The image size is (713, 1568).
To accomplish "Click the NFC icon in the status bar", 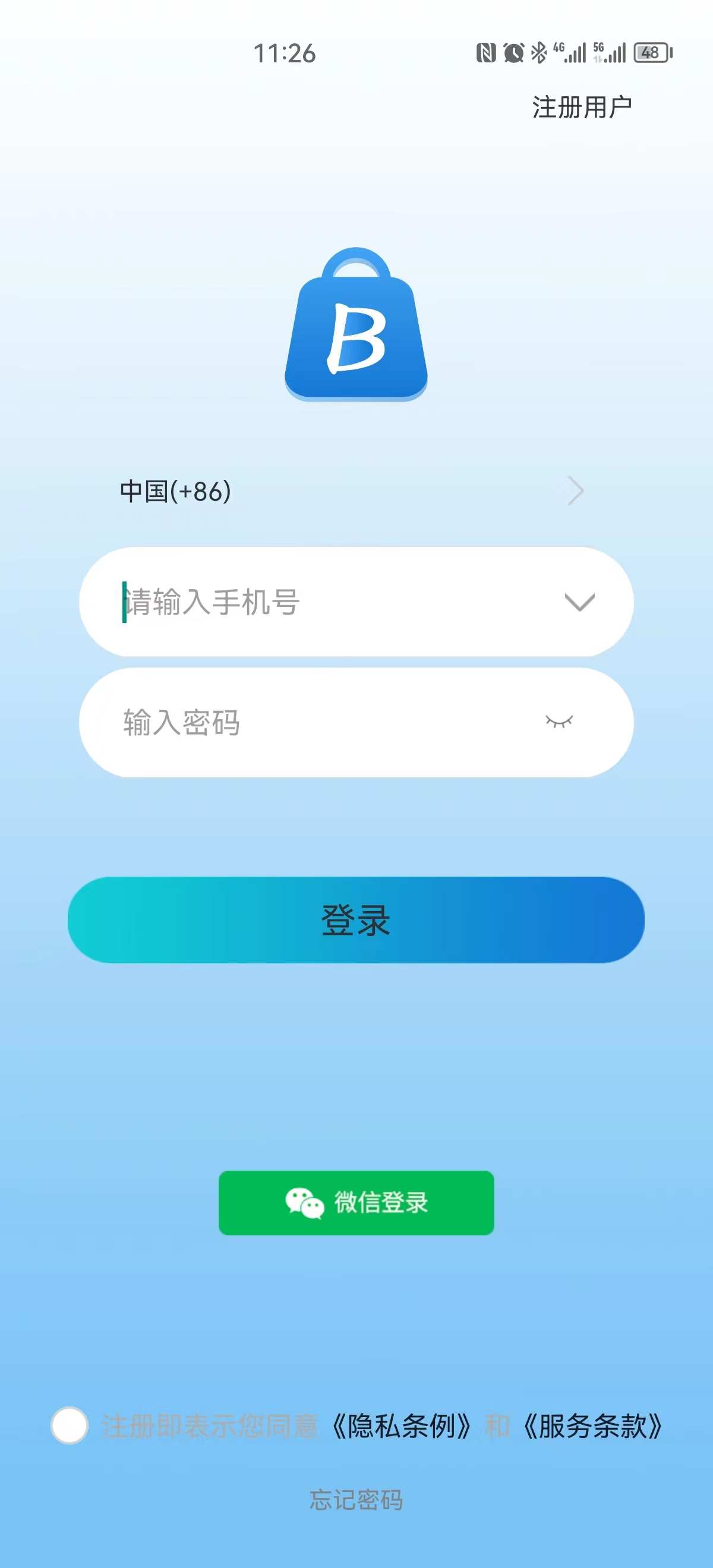I will click(487, 52).
